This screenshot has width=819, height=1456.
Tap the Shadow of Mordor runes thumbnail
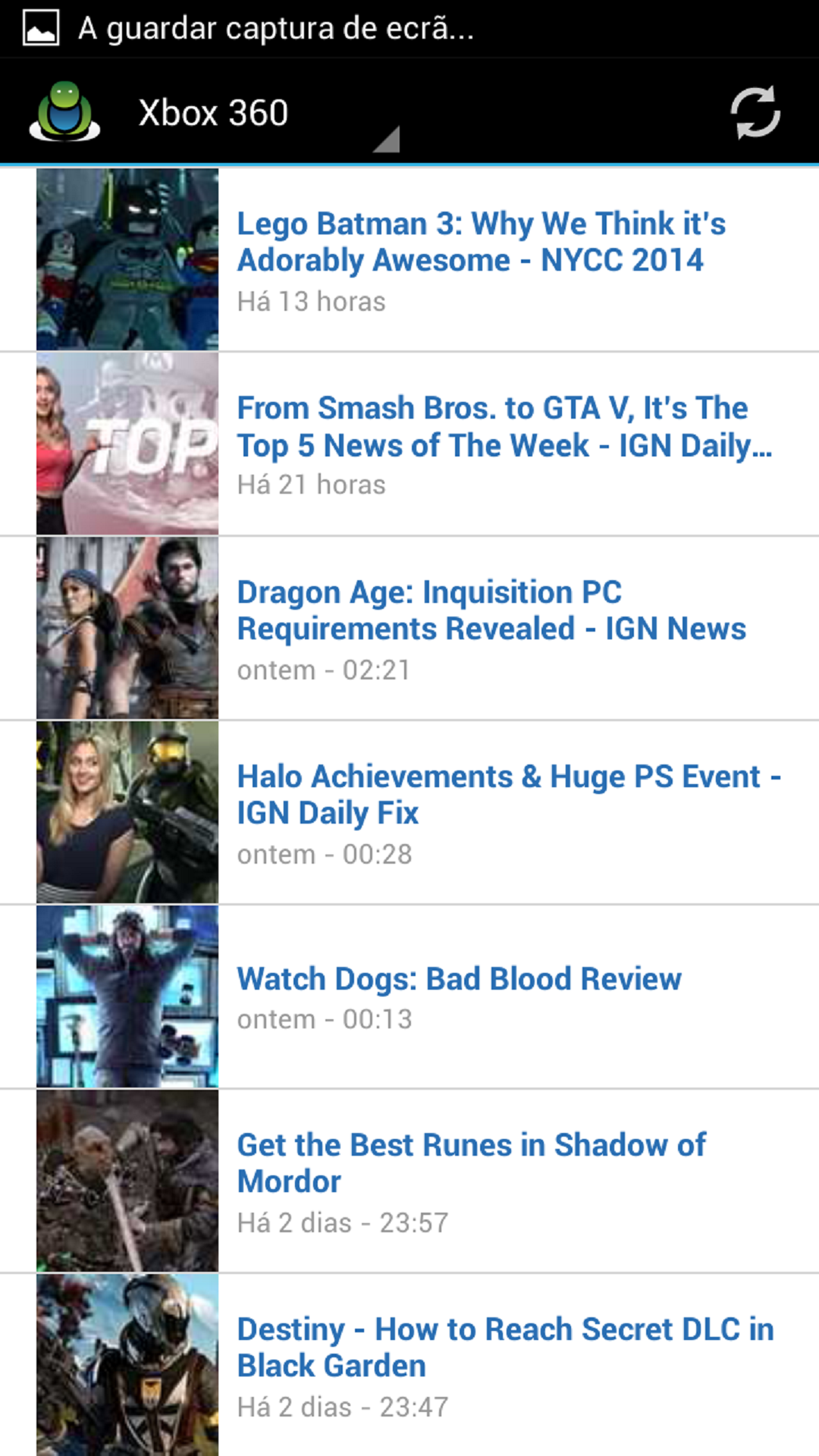127,1181
